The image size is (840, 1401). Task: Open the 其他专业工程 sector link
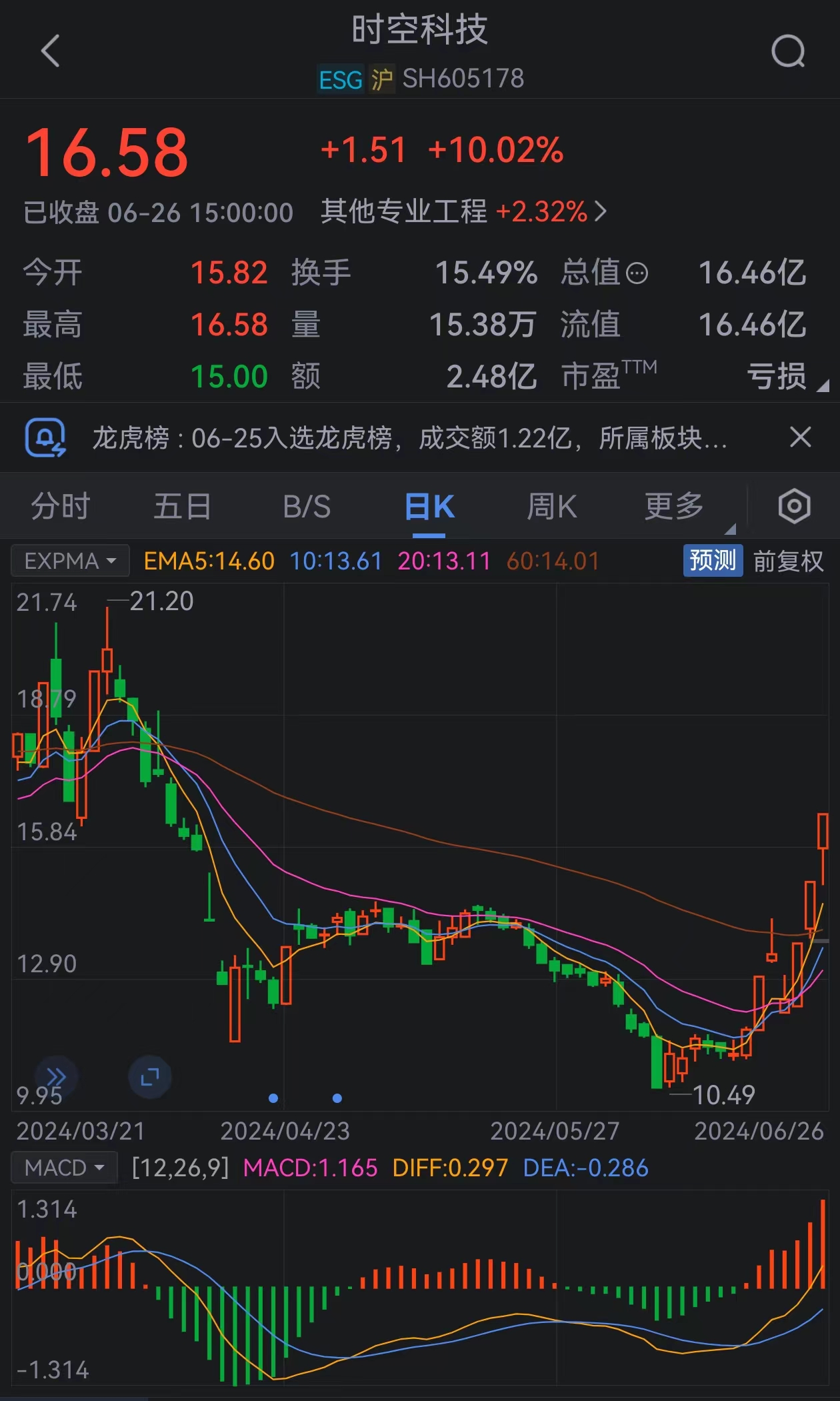point(463,212)
